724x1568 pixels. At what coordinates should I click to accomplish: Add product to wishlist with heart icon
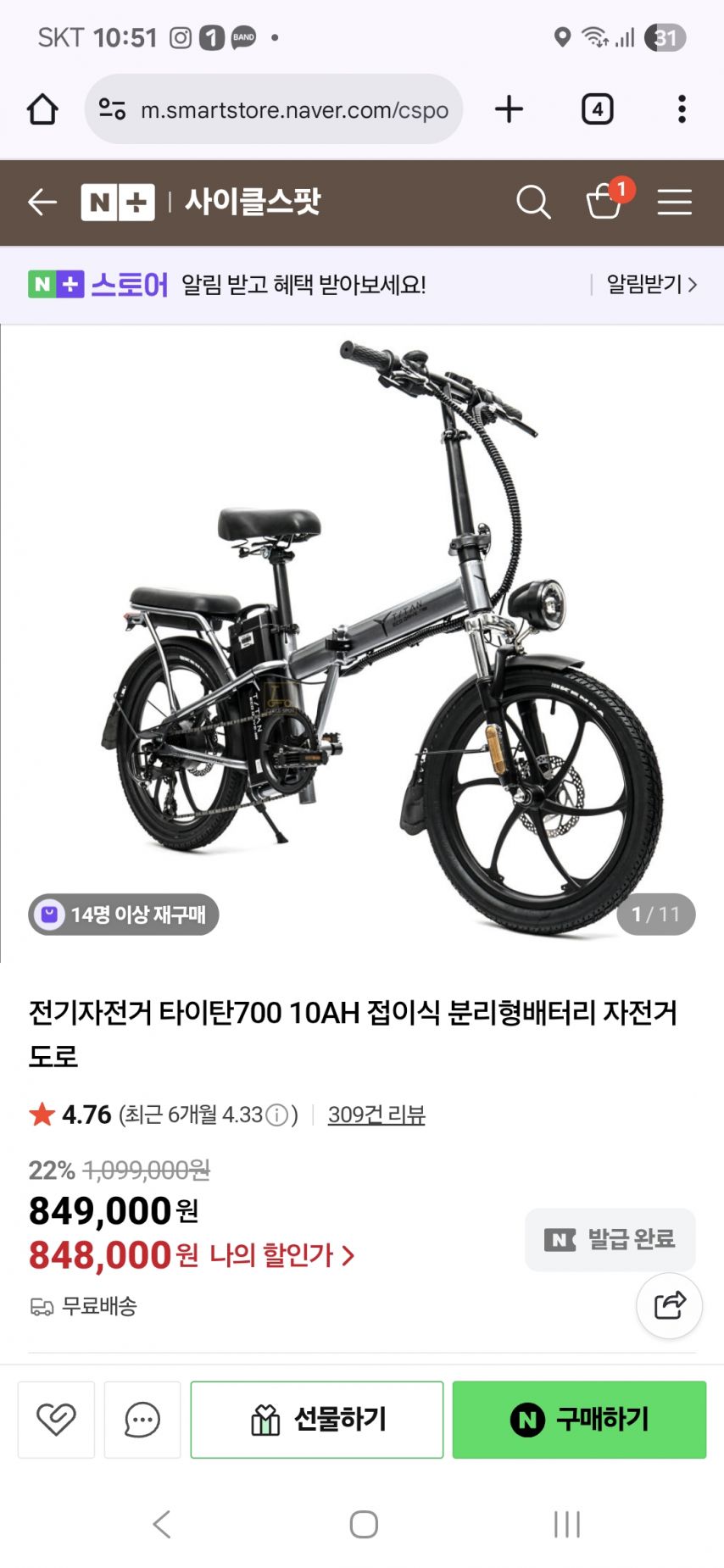56,1420
